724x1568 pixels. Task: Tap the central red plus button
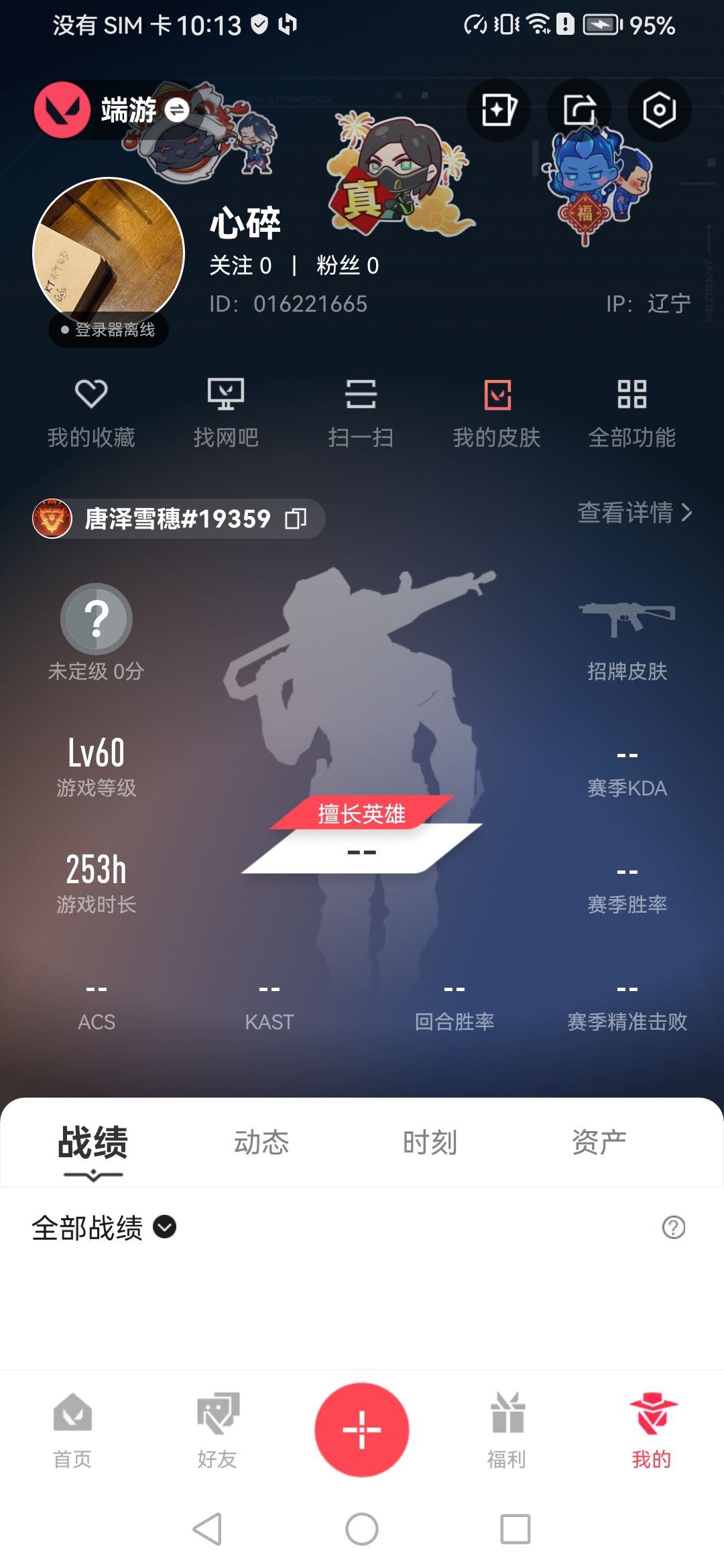(362, 1428)
